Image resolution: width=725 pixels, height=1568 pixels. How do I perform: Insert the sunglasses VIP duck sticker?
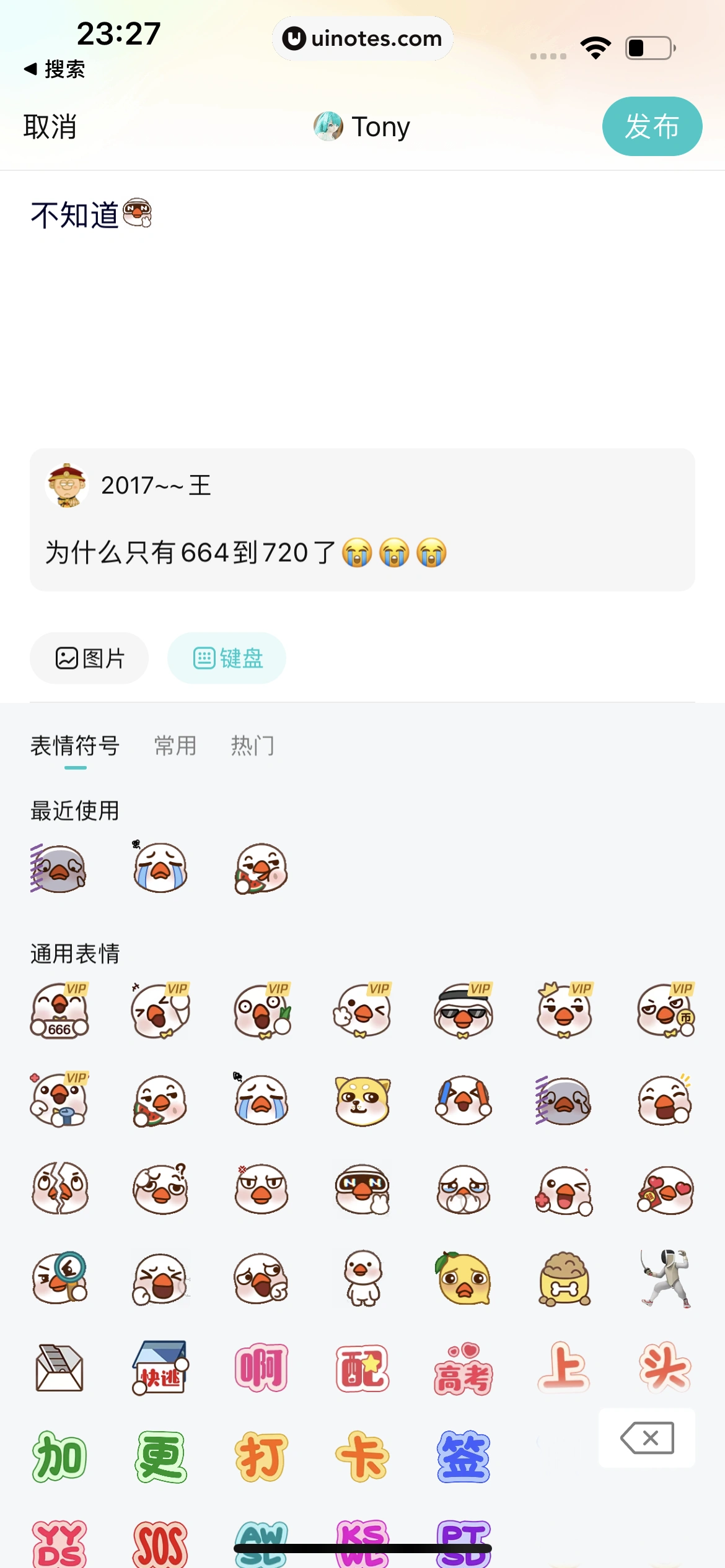click(463, 1011)
